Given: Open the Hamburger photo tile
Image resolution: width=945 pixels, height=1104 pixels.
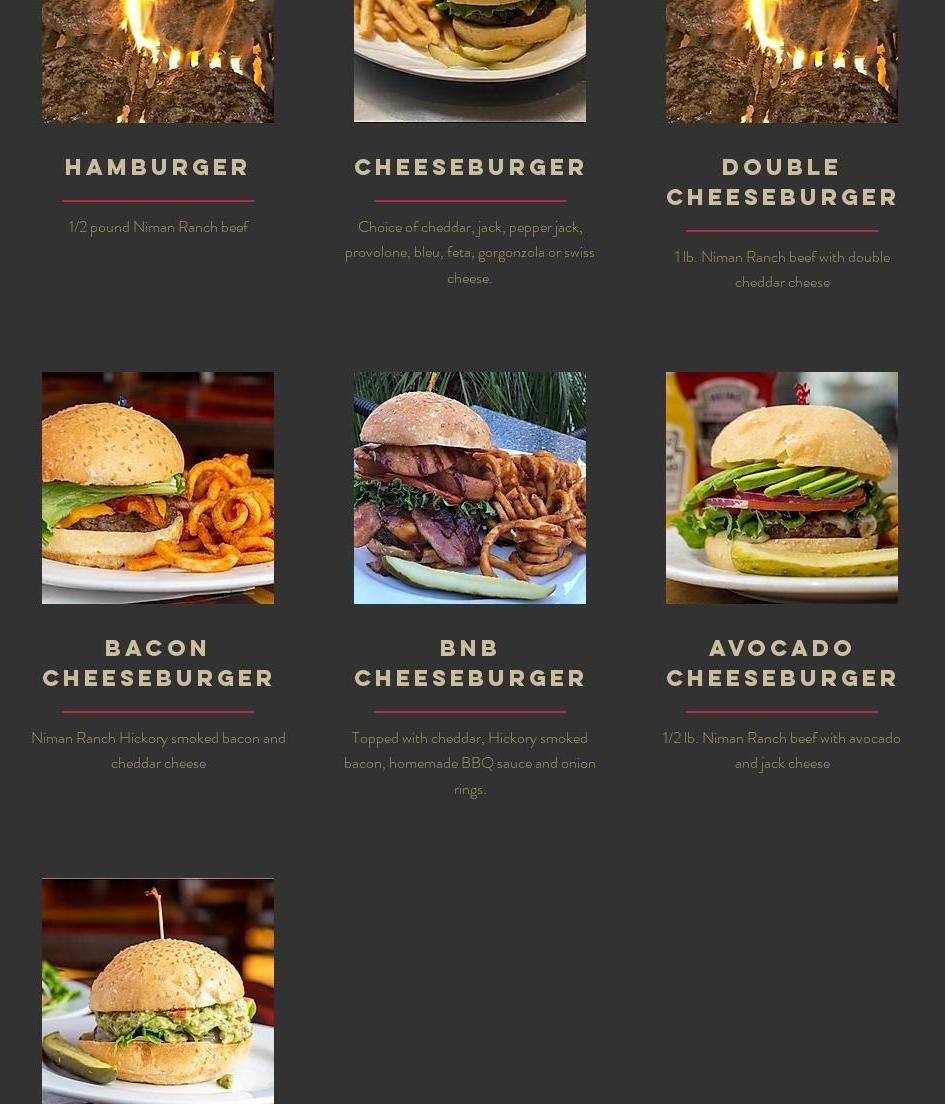Looking at the screenshot, I should coord(158,60).
